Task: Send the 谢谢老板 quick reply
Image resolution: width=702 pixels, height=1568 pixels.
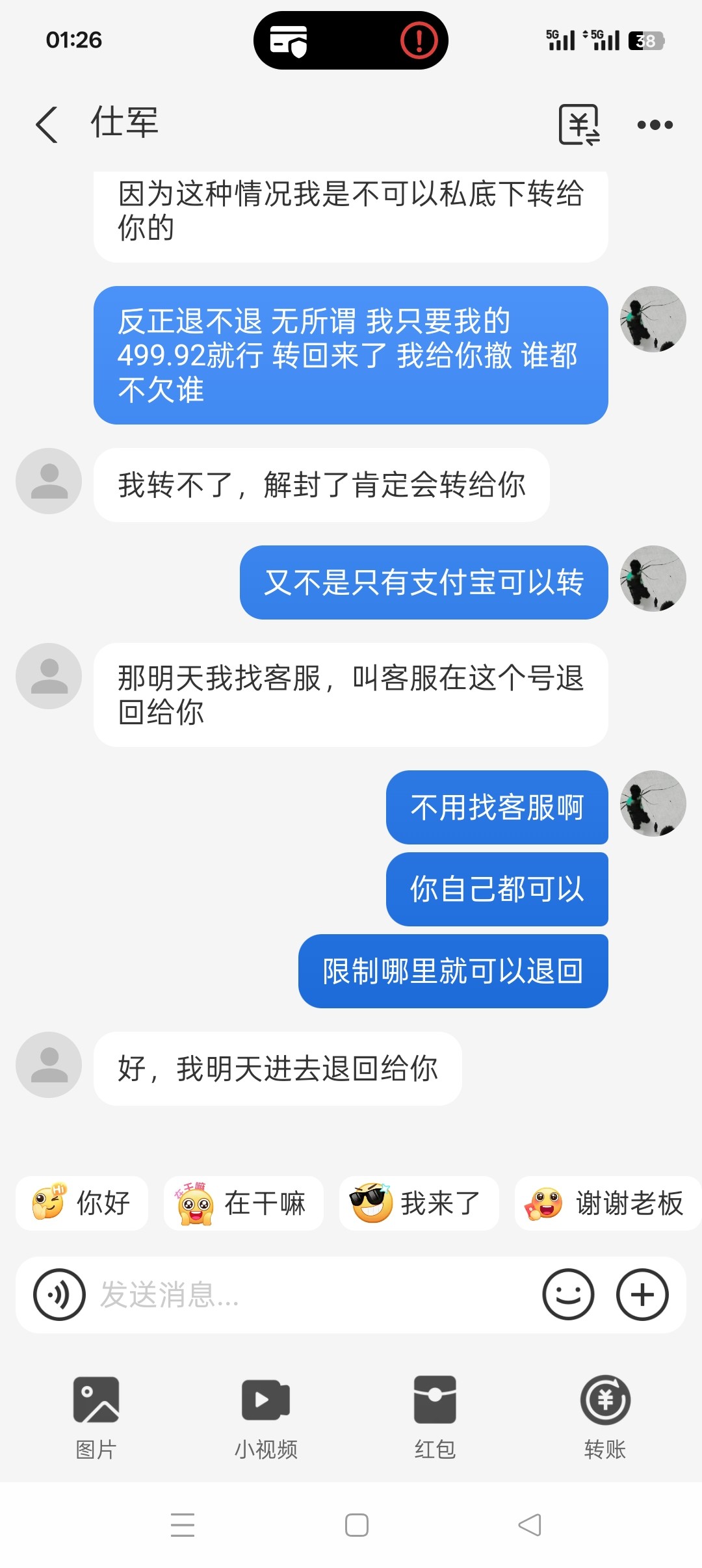Action: click(x=607, y=1203)
